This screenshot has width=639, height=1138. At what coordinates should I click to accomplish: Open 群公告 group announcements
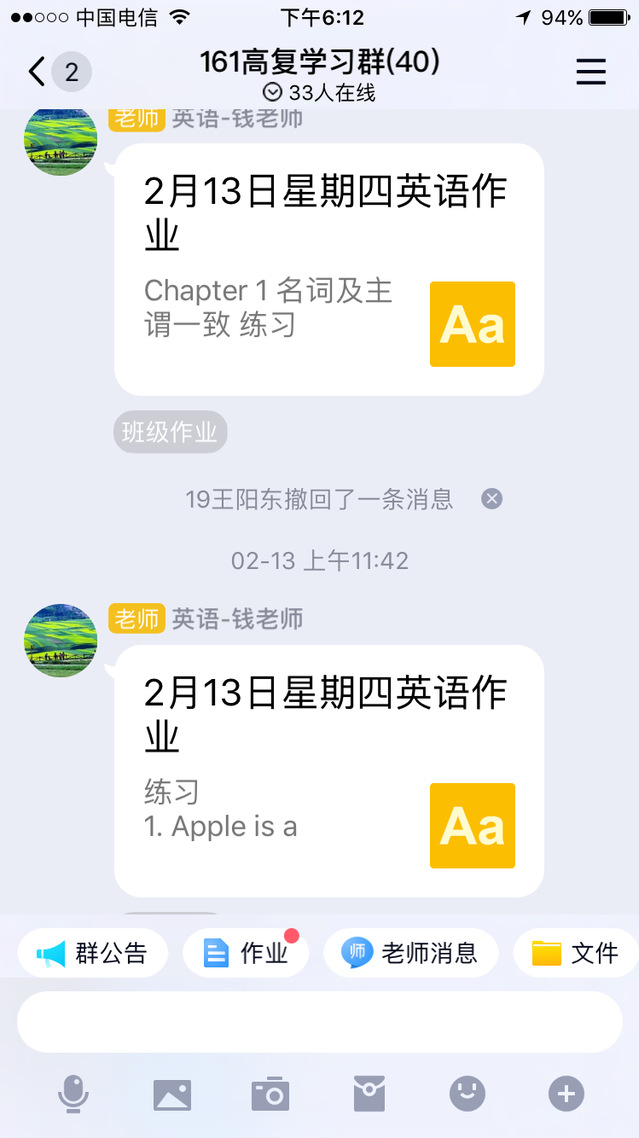[x=92, y=953]
